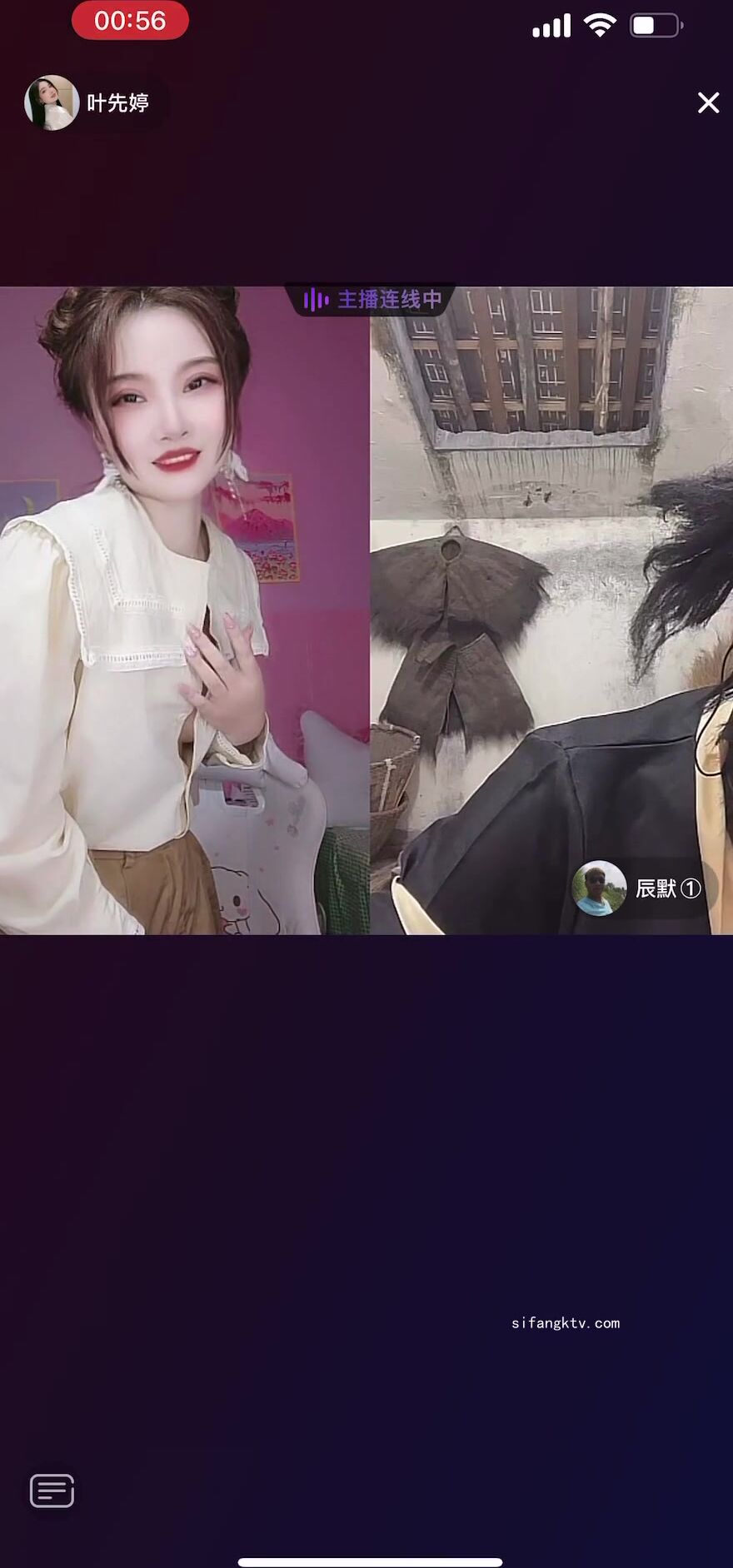Open the comments panel icon
The image size is (733, 1568).
click(52, 1491)
